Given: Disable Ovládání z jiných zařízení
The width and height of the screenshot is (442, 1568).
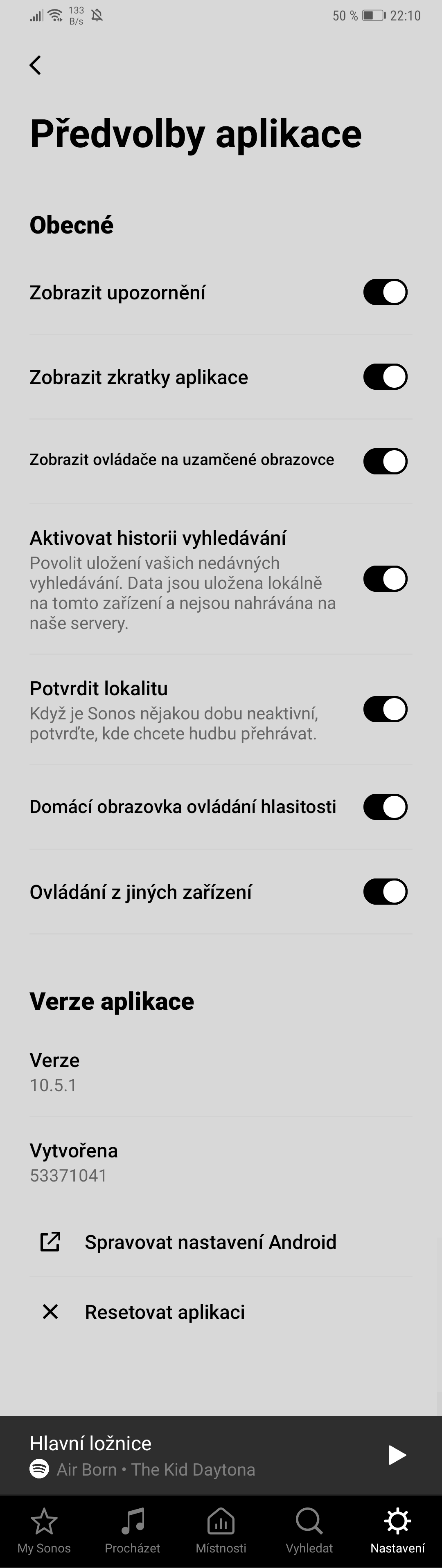Looking at the screenshot, I should (385, 891).
